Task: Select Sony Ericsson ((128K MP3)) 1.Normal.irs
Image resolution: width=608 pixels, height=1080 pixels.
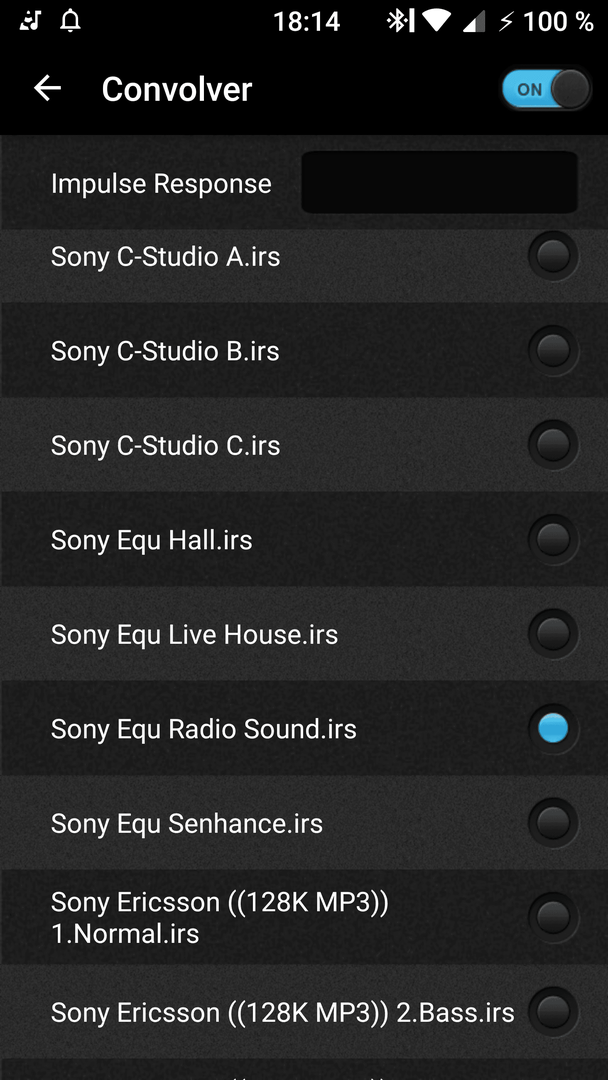Action: point(552,917)
